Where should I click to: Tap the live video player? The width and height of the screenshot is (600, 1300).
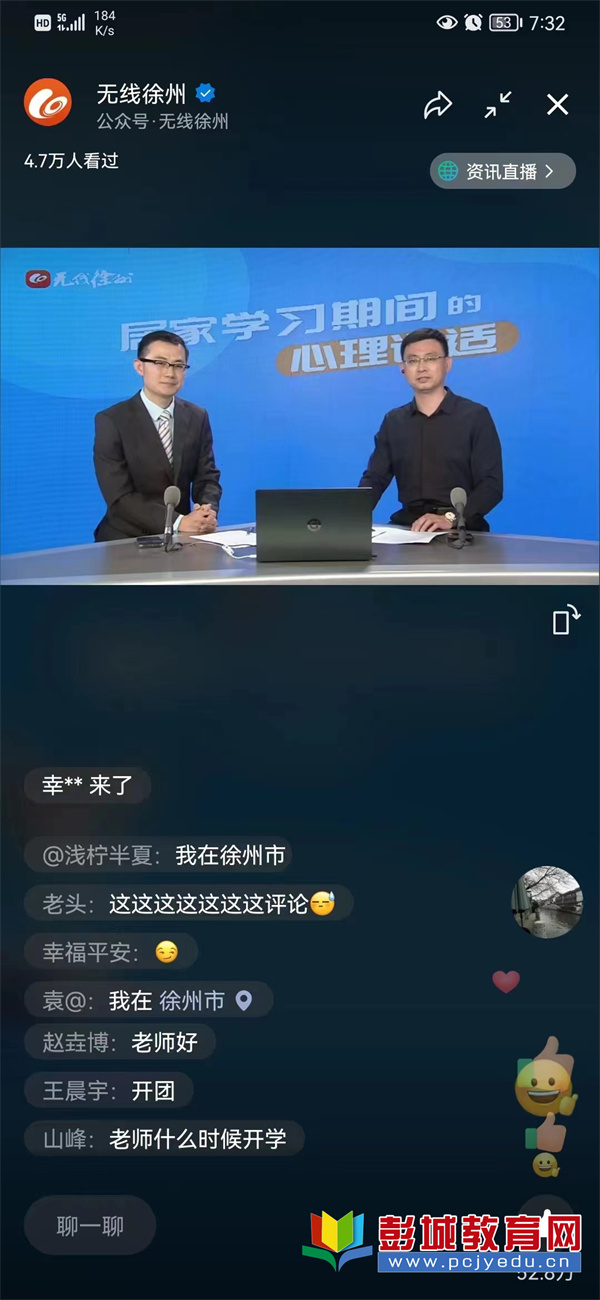[300, 415]
